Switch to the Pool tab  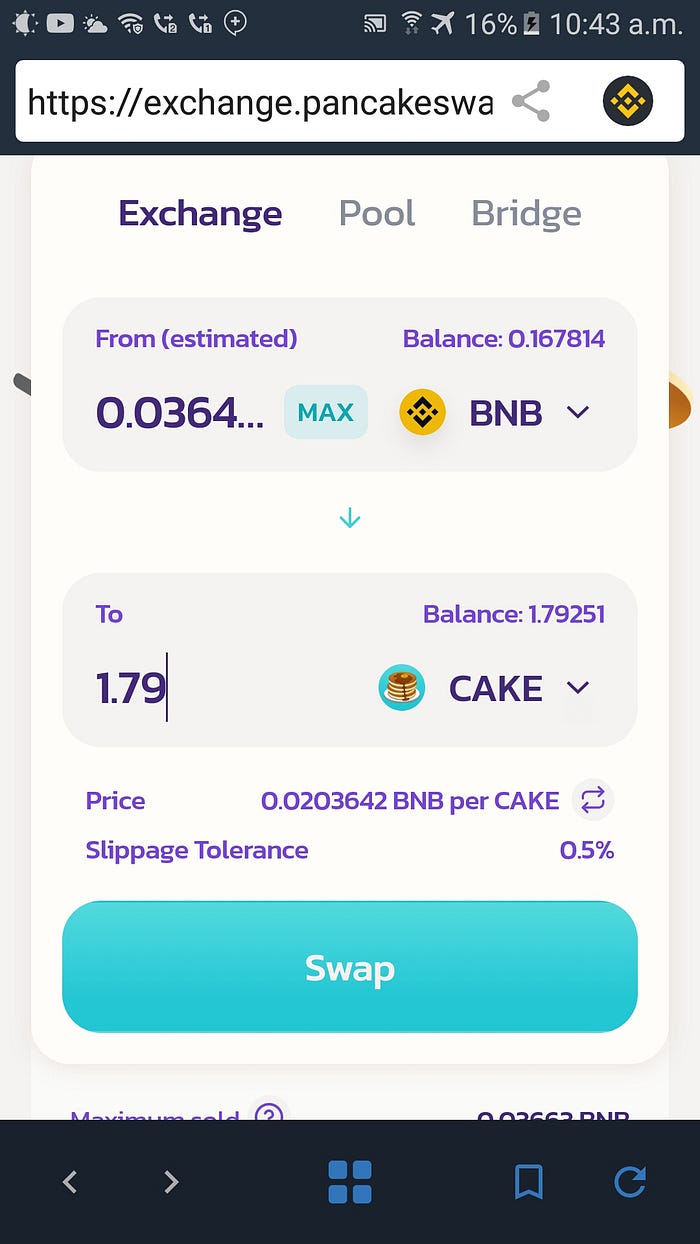coord(377,213)
